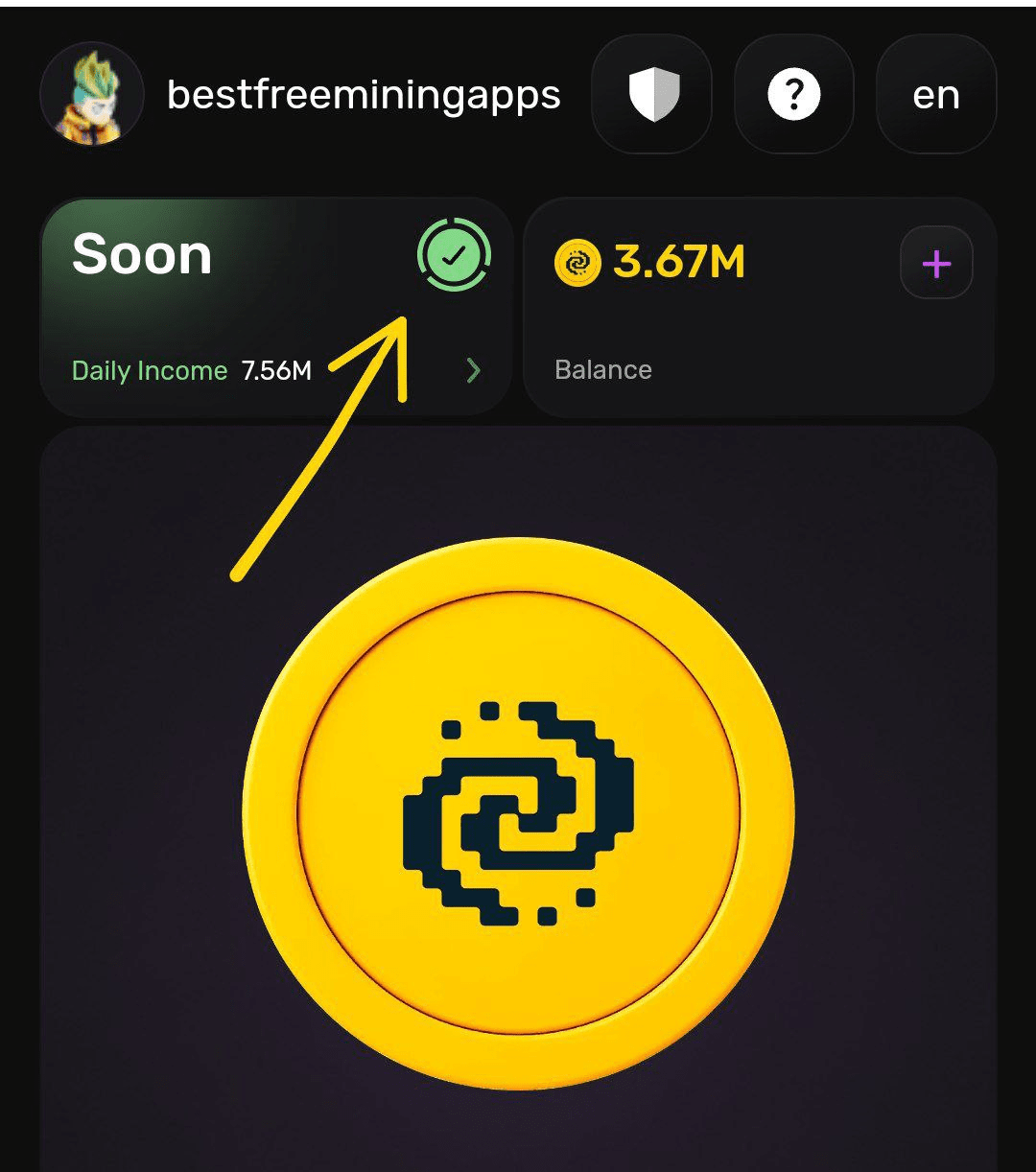This screenshot has width=1036, height=1172.
Task: Open the help question mark
Action: coord(794,94)
